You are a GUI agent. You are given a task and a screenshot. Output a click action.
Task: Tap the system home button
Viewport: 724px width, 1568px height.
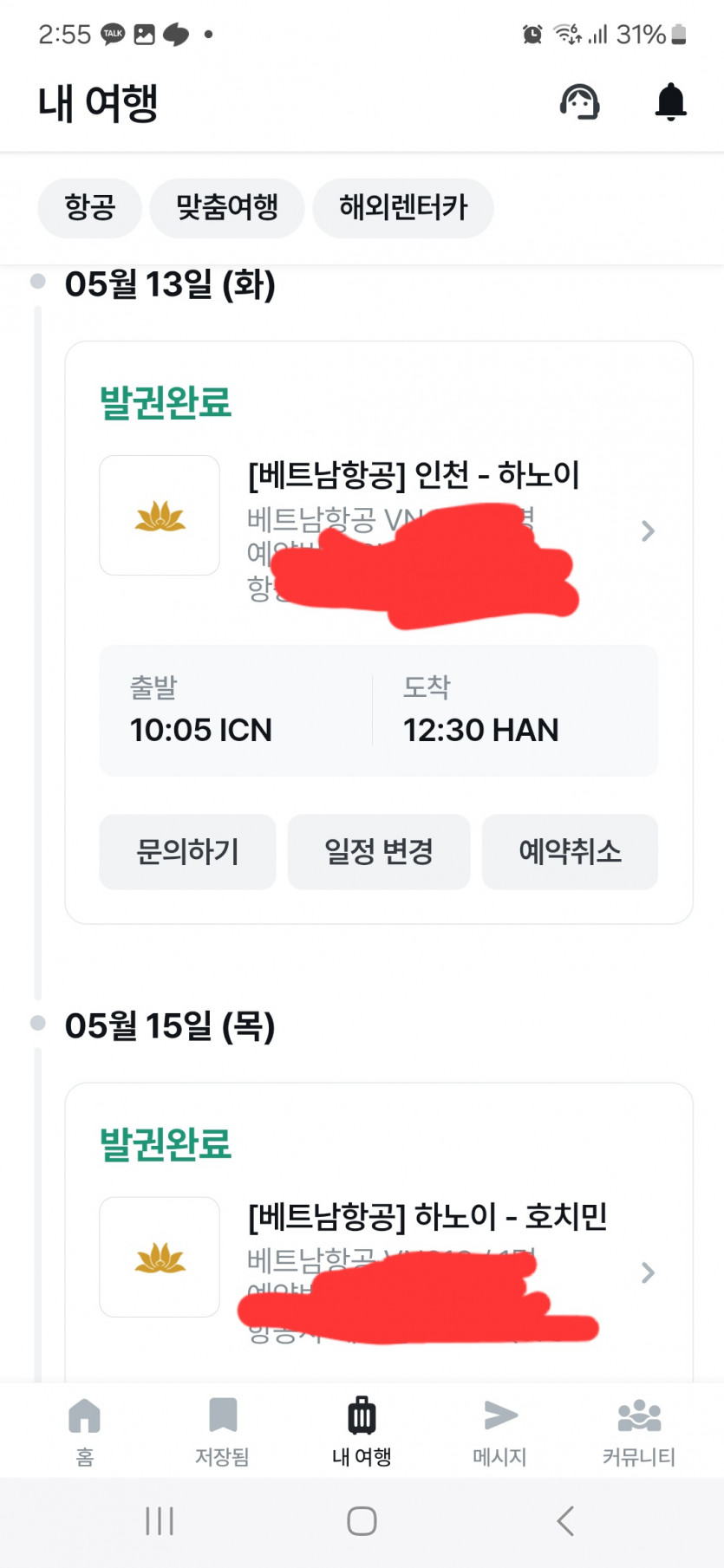[362, 1520]
